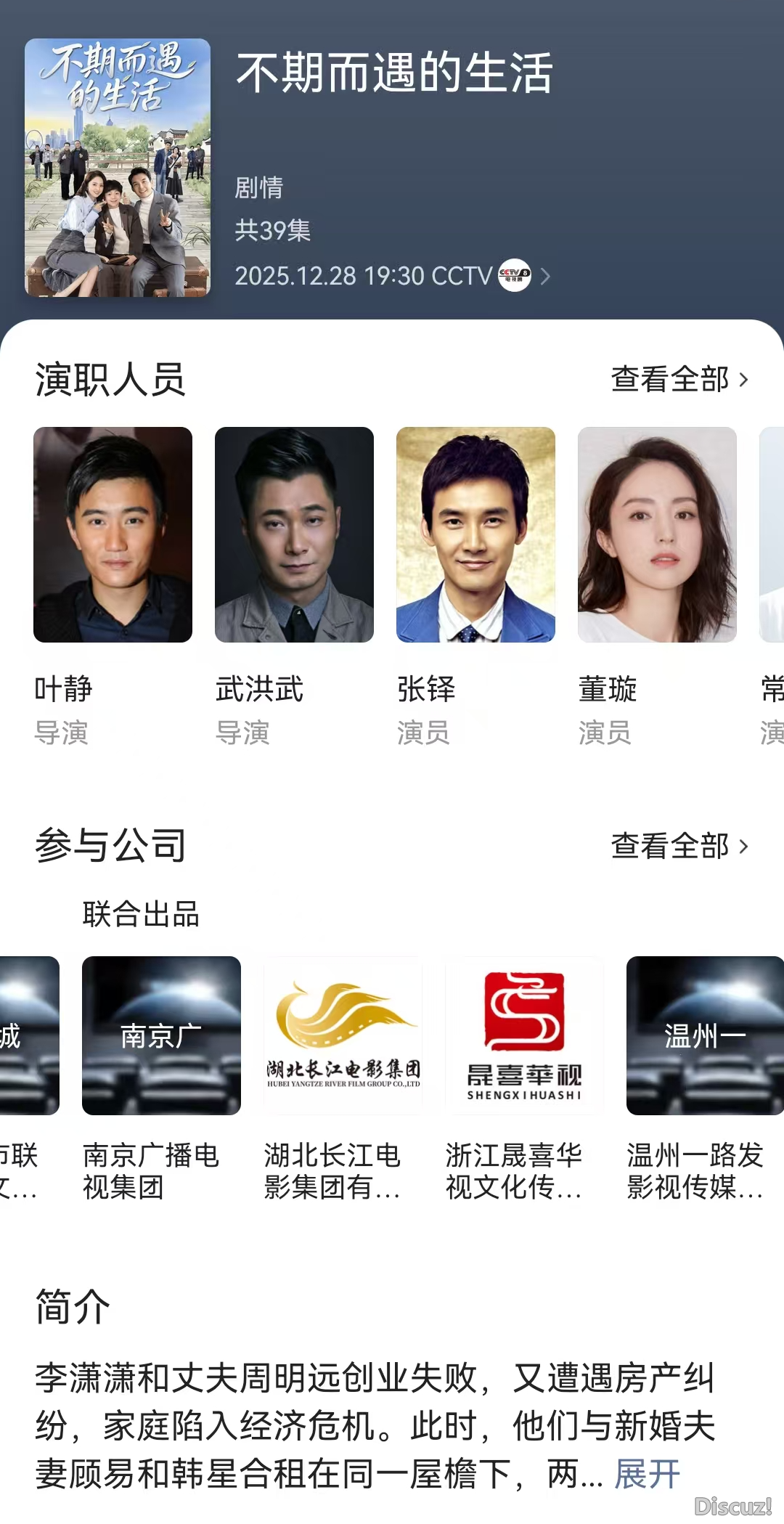Open 浙江晟喜华视文化传媒 company page

click(524, 1036)
